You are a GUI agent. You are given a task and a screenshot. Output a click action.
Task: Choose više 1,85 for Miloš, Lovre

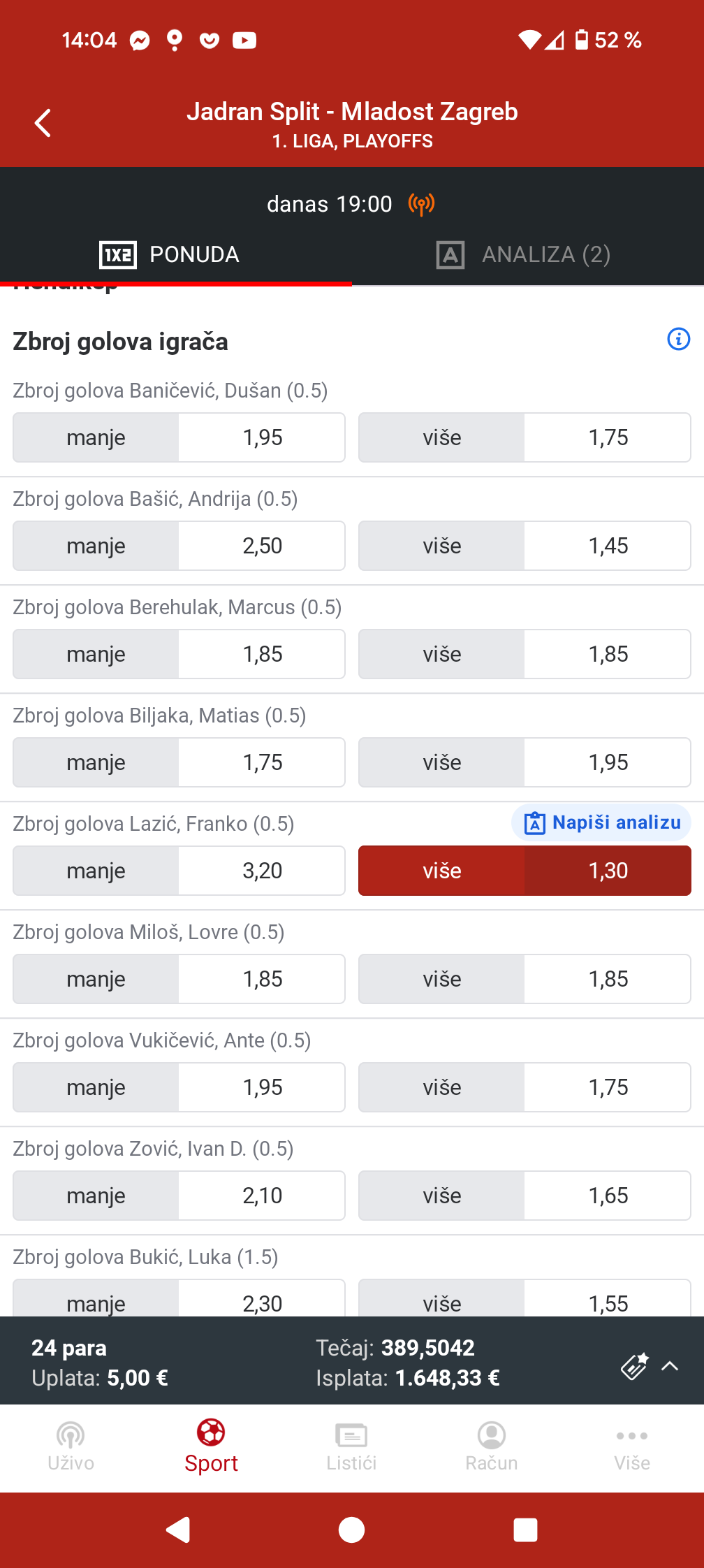(x=525, y=979)
